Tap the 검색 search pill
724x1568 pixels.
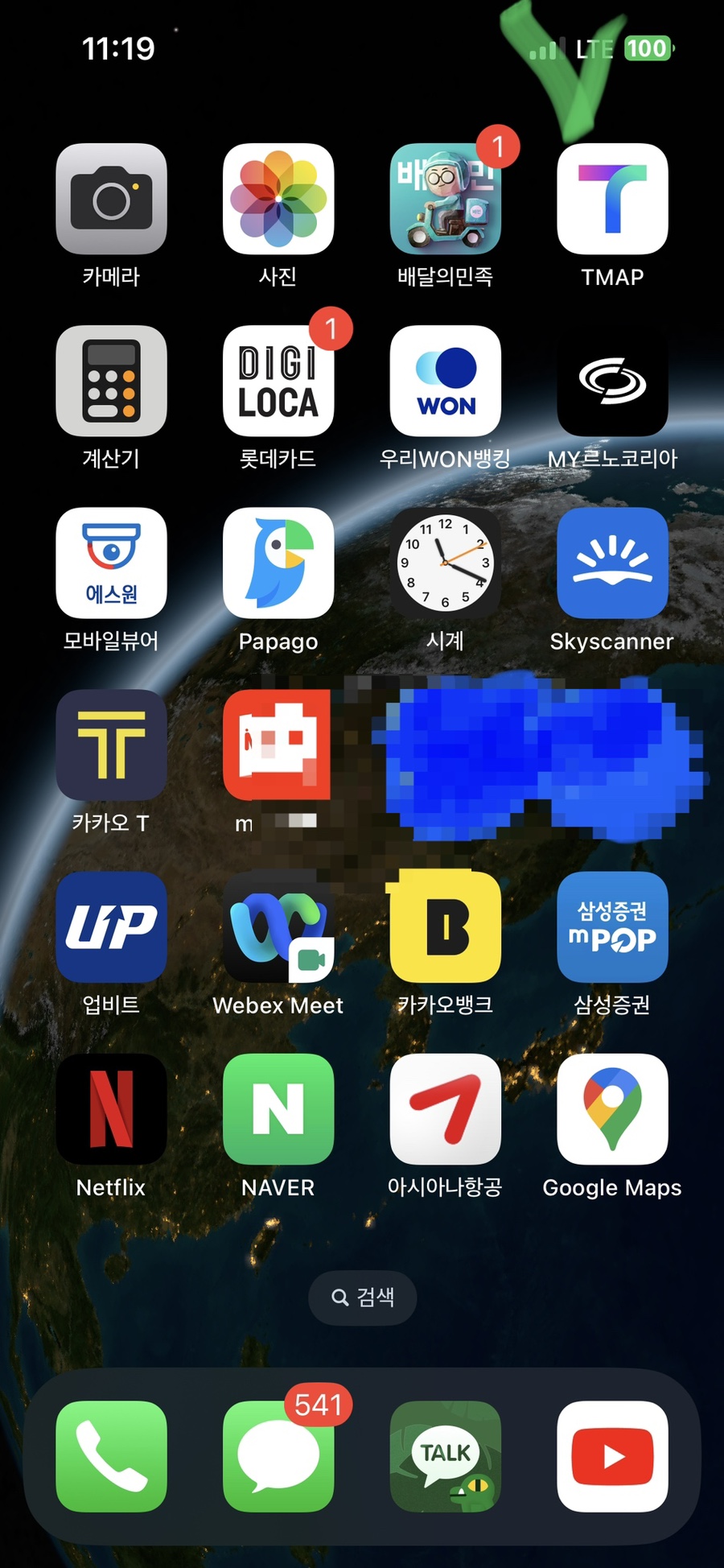coord(362,1297)
